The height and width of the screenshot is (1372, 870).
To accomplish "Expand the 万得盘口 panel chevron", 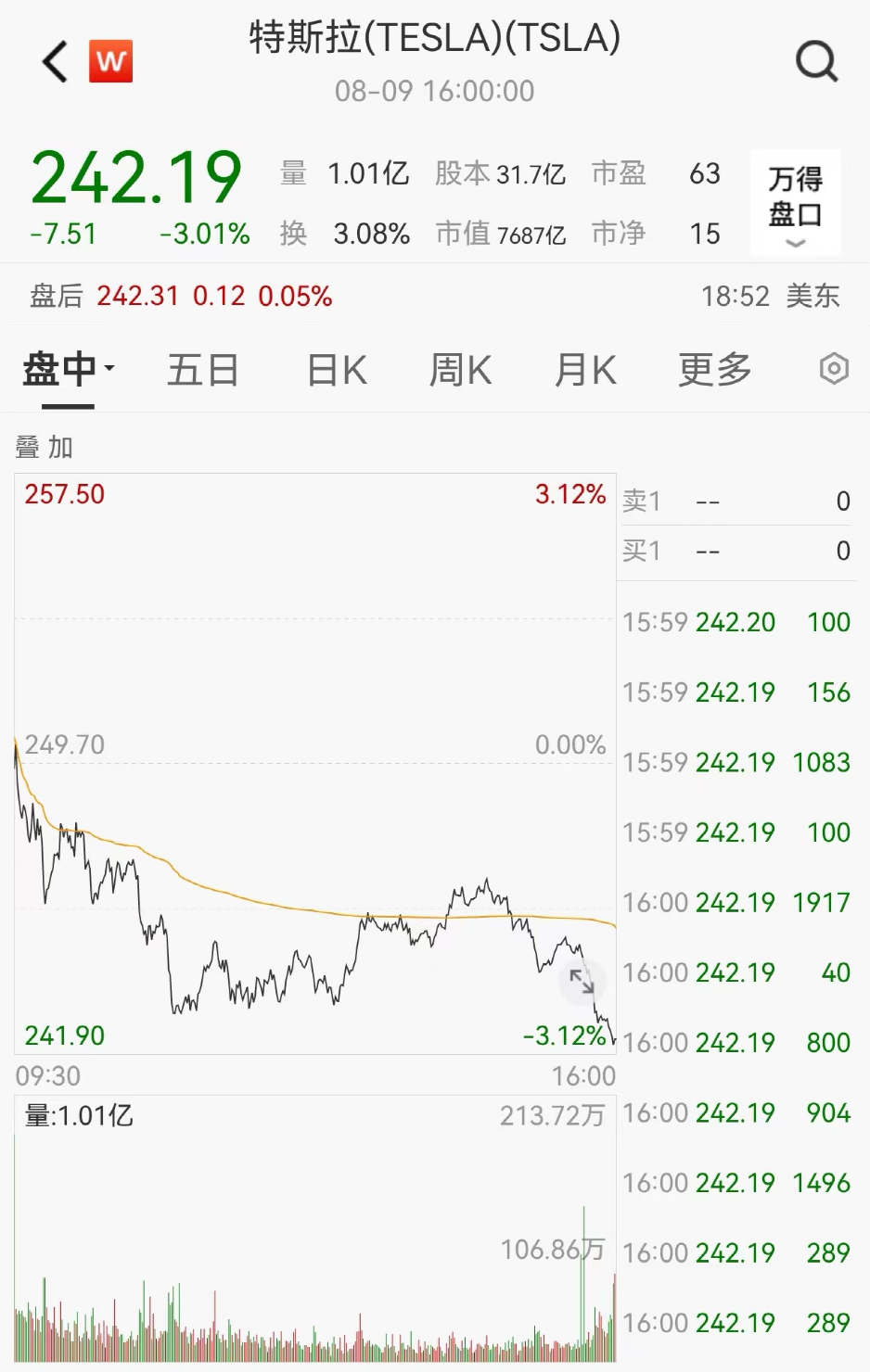I will tap(796, 243).
